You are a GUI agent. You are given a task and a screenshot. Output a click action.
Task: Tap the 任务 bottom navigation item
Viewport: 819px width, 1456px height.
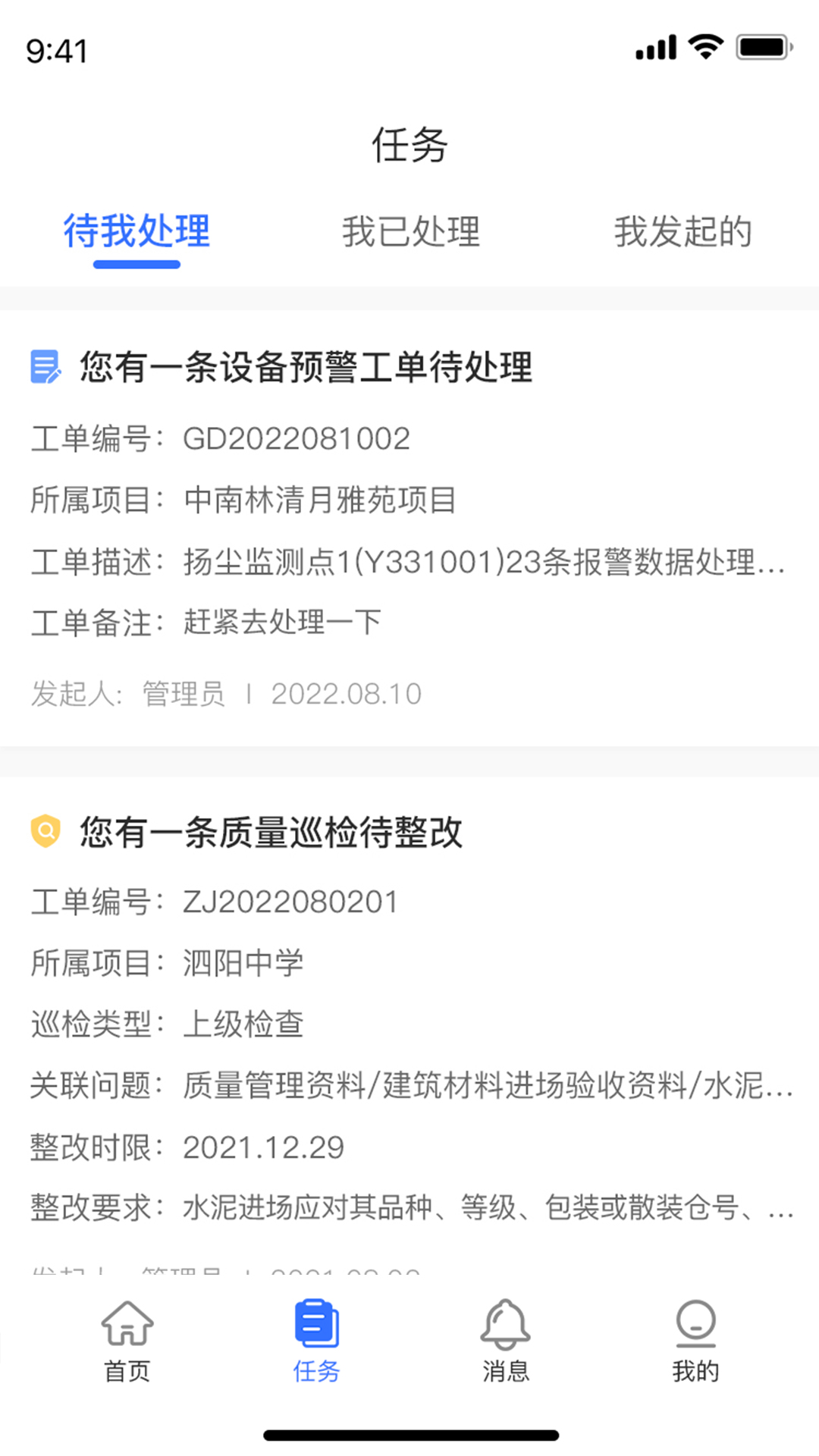316,1341
